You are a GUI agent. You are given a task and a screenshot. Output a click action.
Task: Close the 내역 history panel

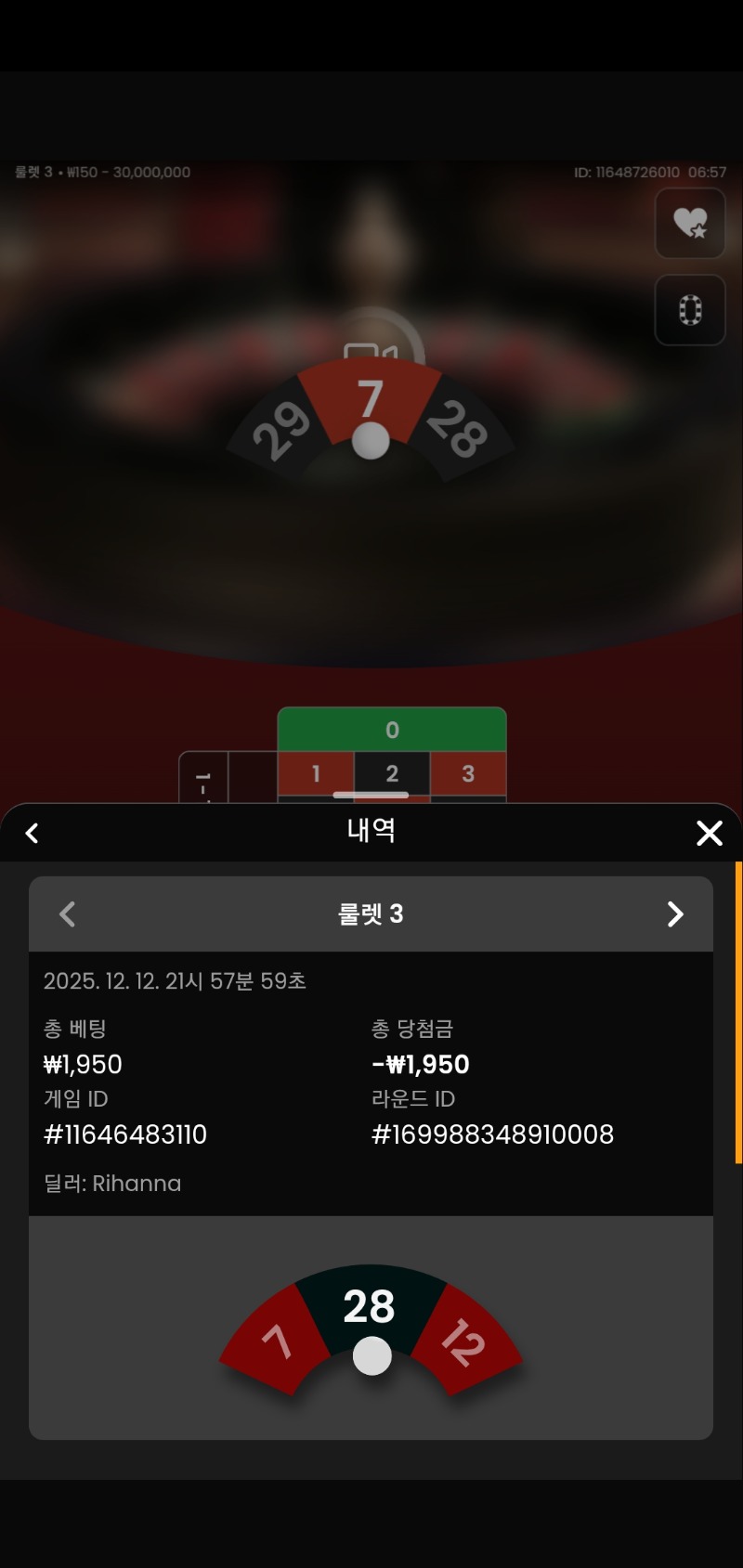click(710, 833)
